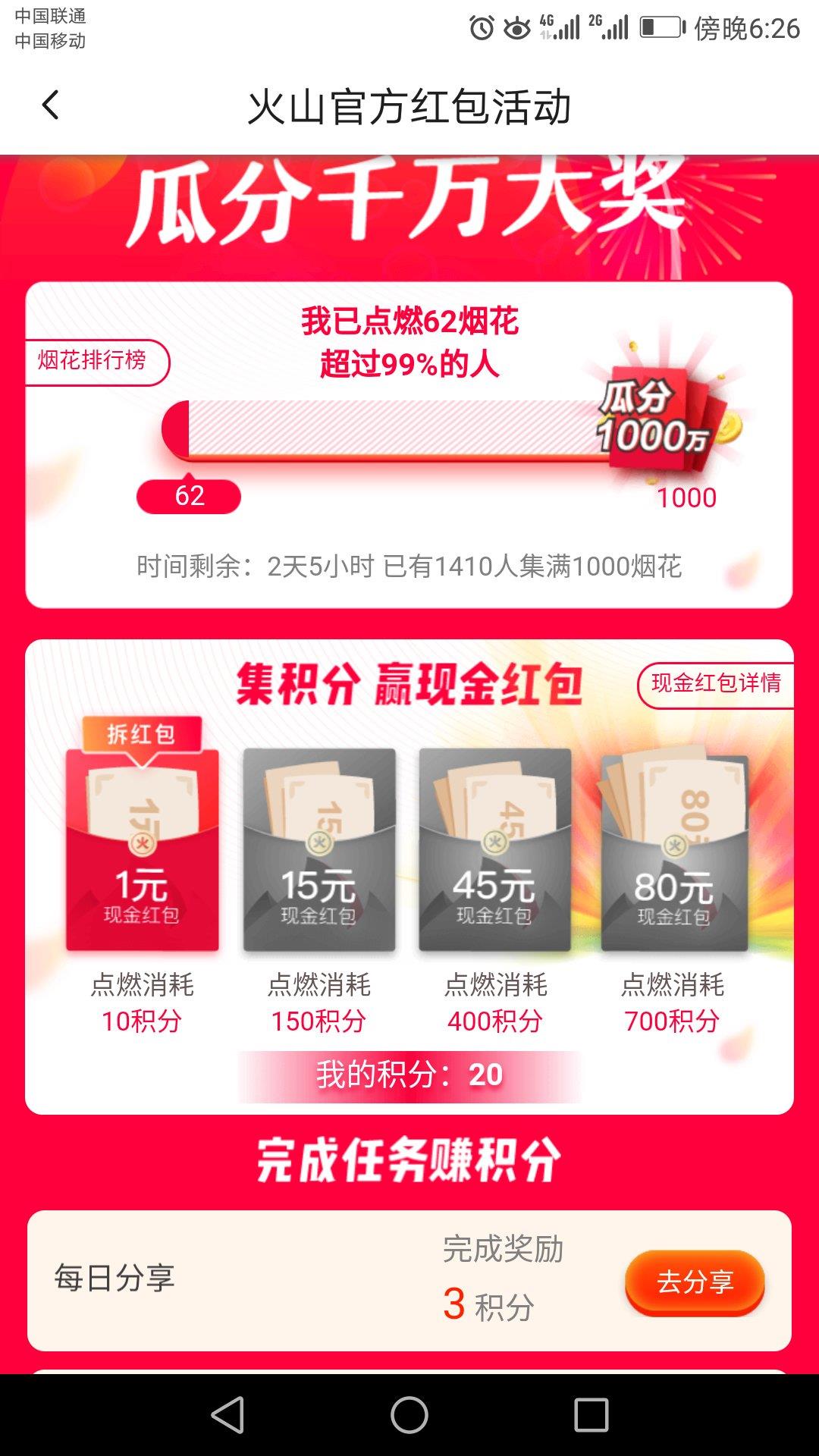The image size is (819, 1456).
Task: Tap 去分享 for the daily share task
Action: coord(694,1282)
